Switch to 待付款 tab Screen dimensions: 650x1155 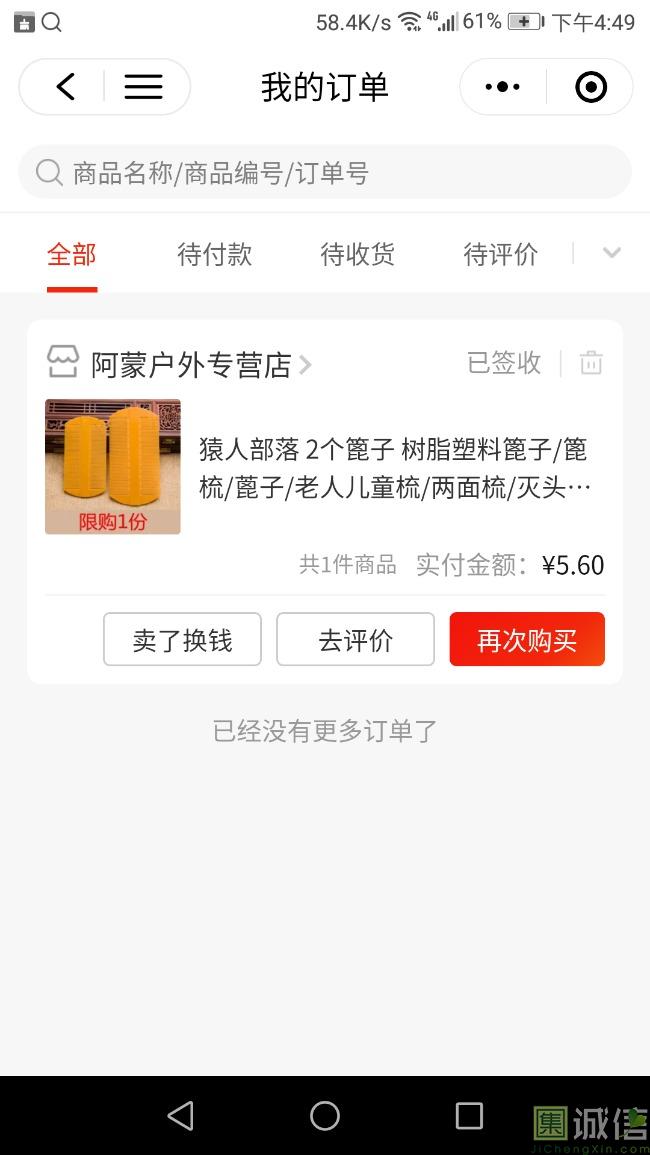214,255
